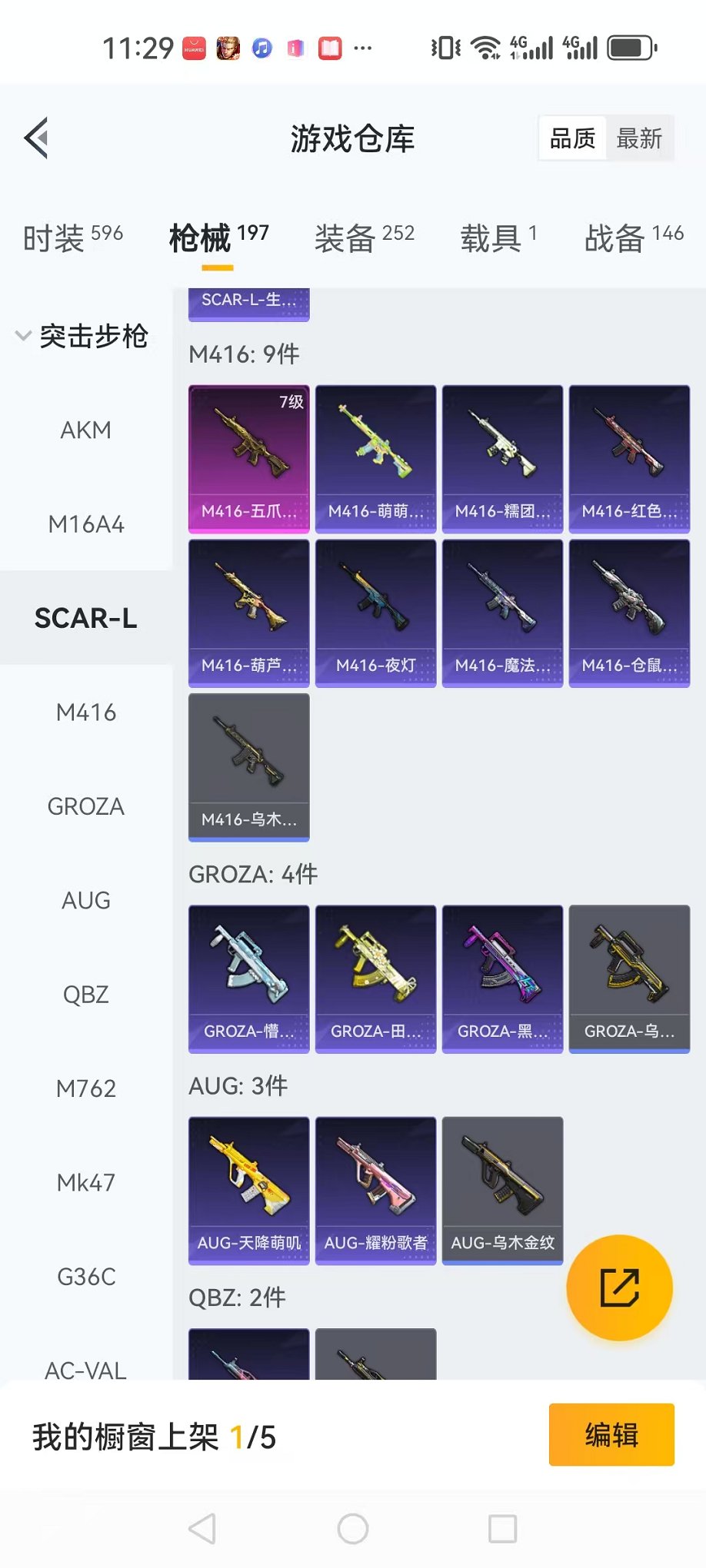Open the 战备 tab

(634, 238)
